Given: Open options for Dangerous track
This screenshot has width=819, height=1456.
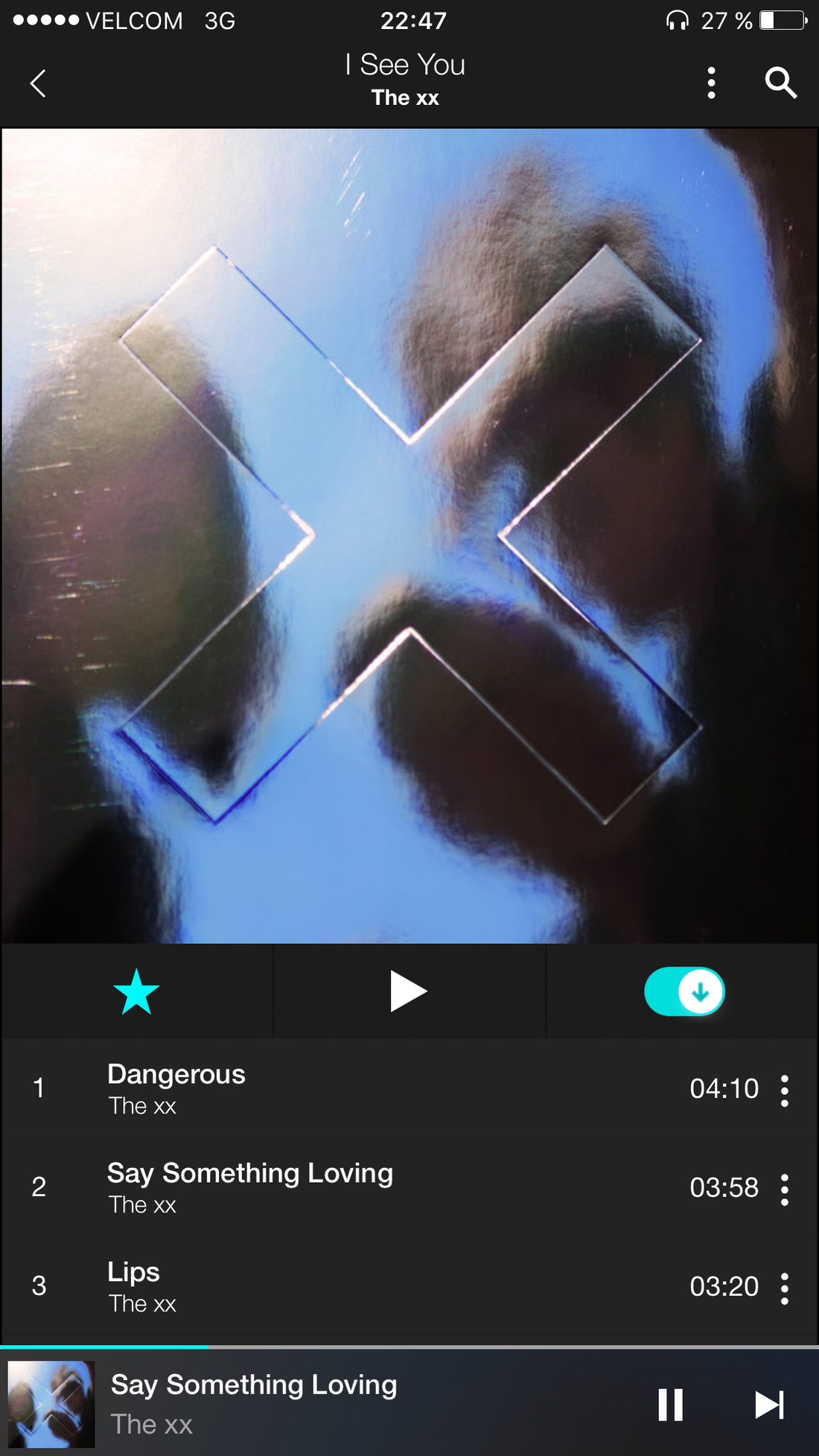Looking at the screenshot, I should pyautogui.click(x=784, y=1091).
